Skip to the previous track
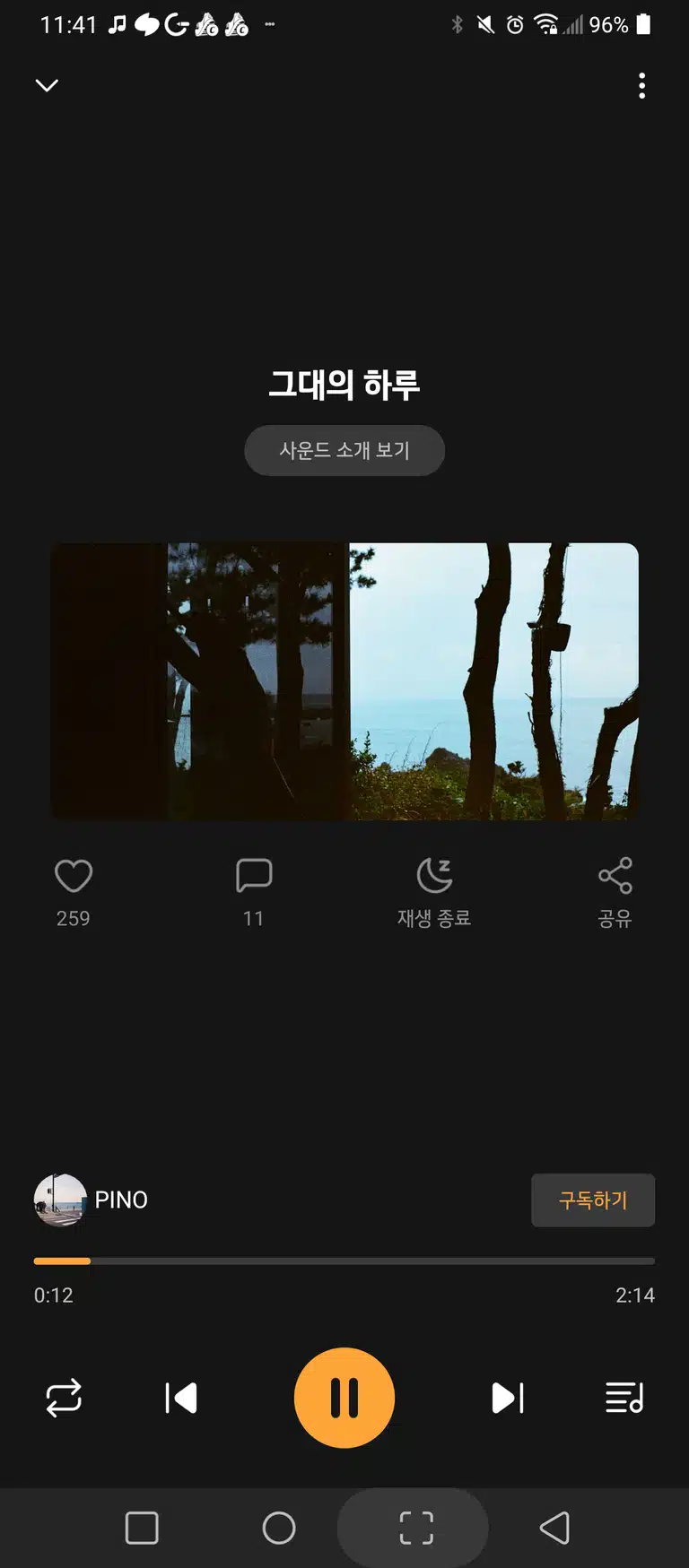 [181, 1398]
